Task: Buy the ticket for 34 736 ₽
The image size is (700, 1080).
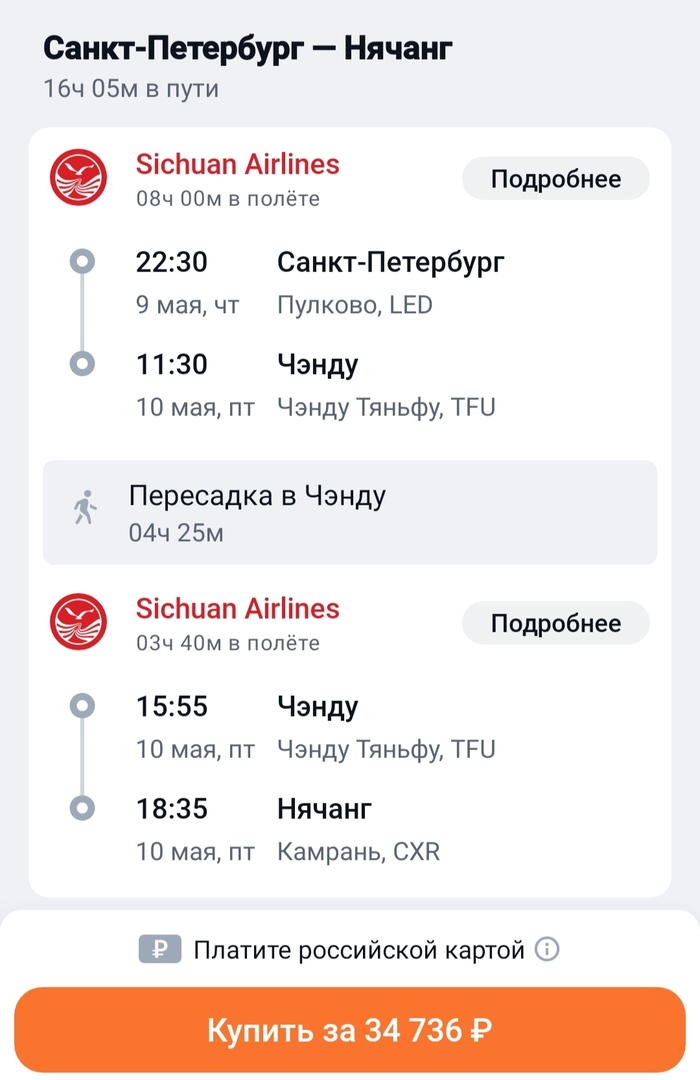Action: click(350, 1031)
